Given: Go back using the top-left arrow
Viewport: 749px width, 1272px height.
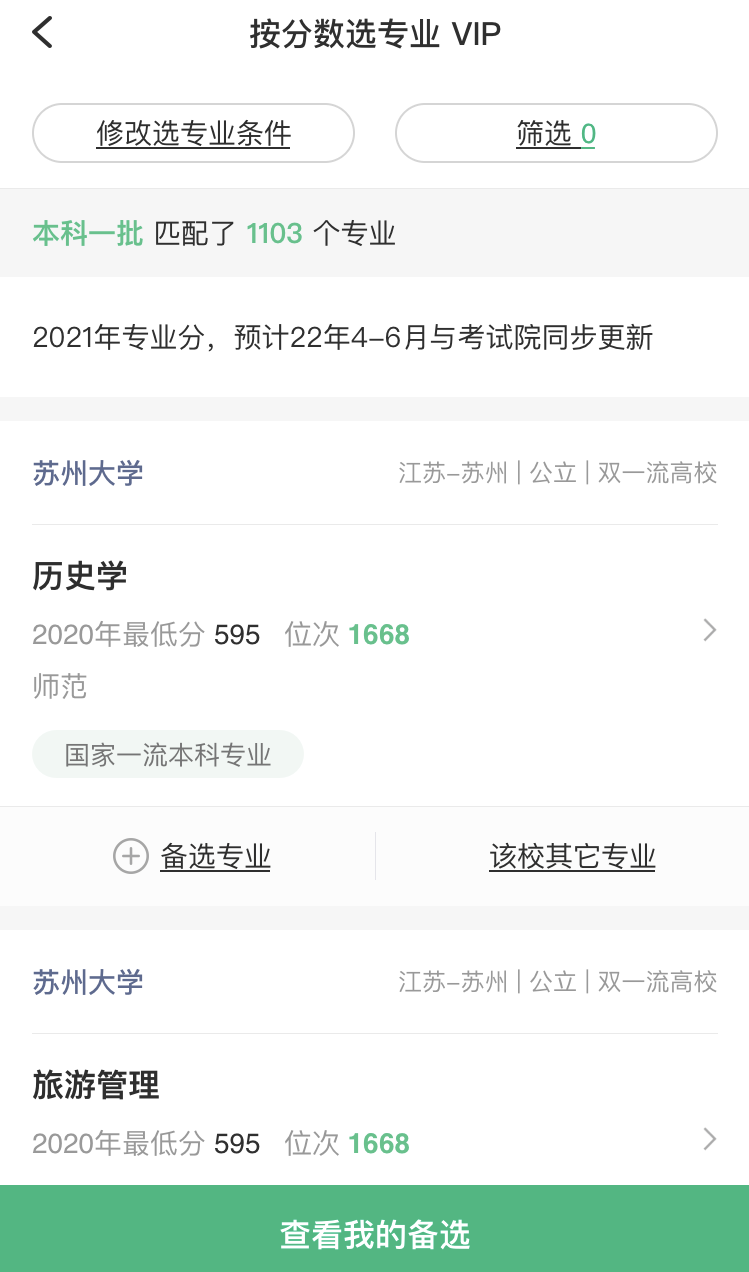Looking at the screenshot, I should [42, 33].
